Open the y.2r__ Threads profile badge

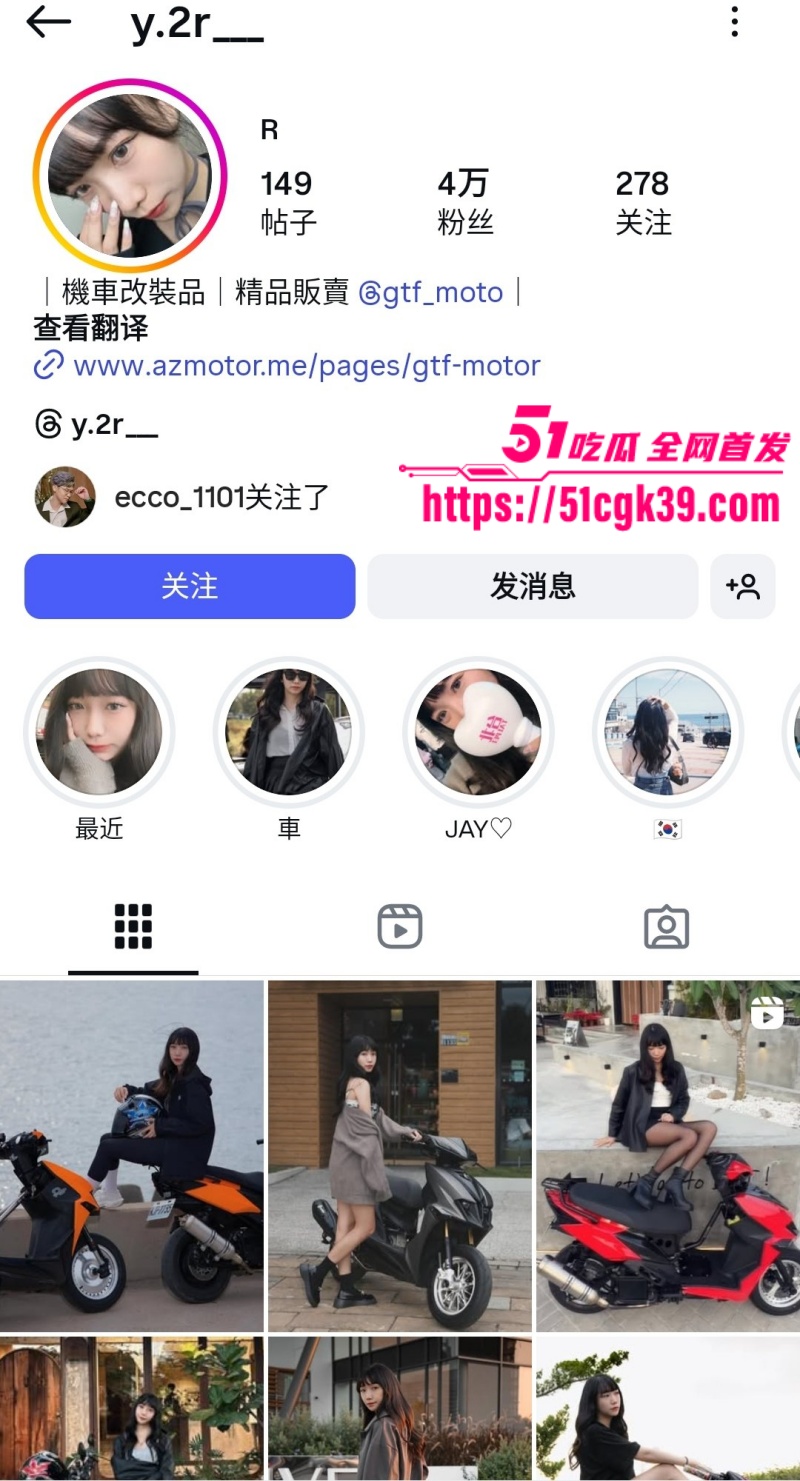pyautogui.click(x=97, y=425)
